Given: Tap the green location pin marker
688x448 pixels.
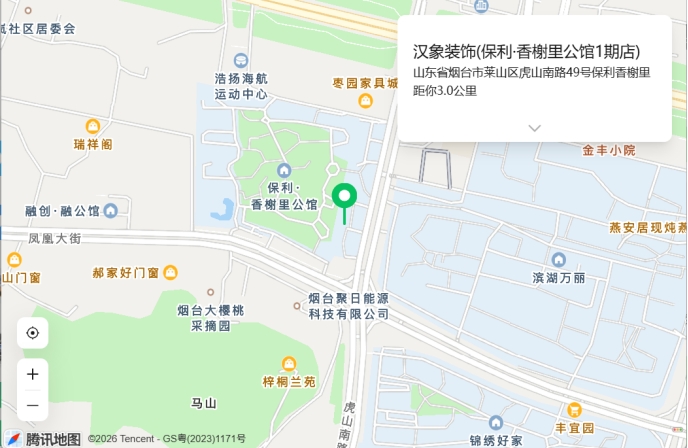Looking at the screenshot, I should tap(344, 204).
